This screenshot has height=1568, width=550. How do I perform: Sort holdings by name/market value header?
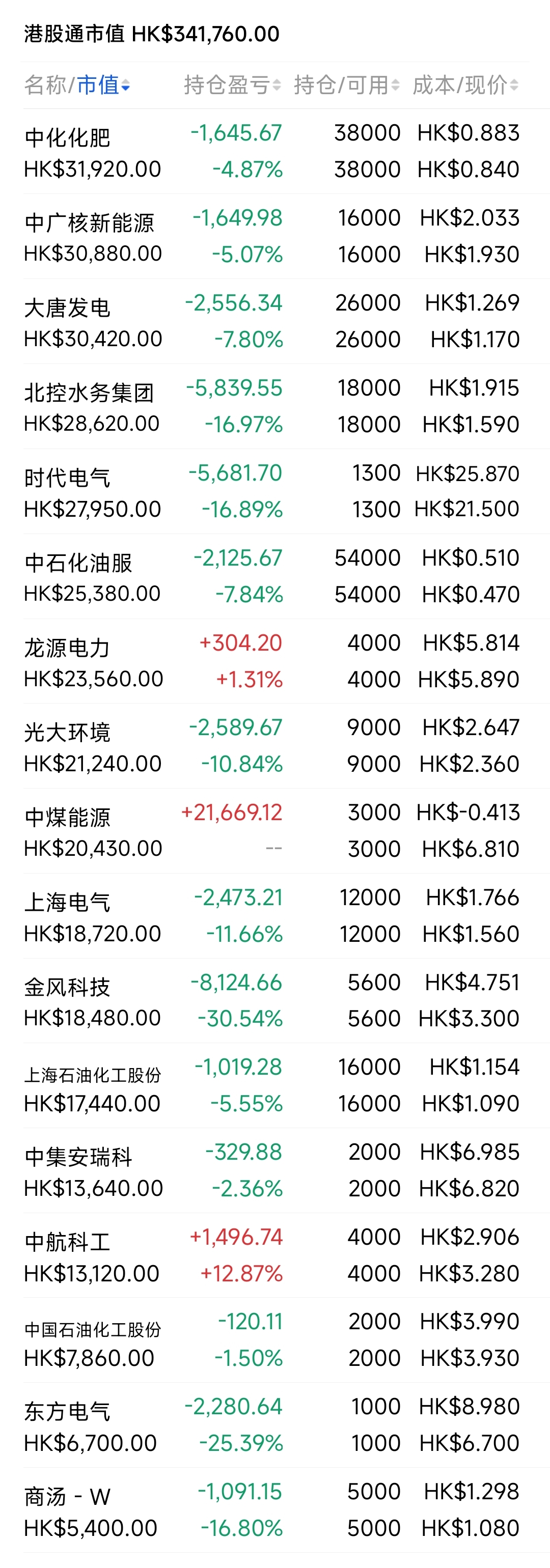(77, 85)
